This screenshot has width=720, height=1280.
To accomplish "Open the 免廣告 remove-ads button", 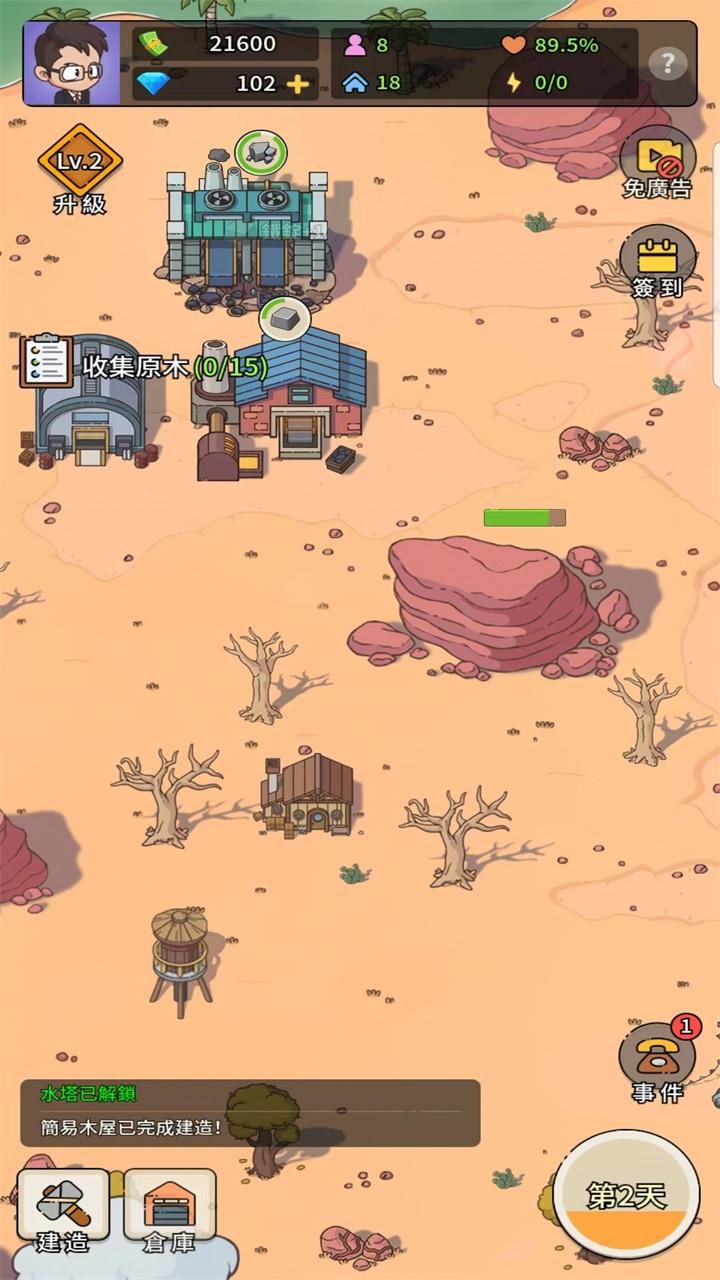I will (657, 164).
